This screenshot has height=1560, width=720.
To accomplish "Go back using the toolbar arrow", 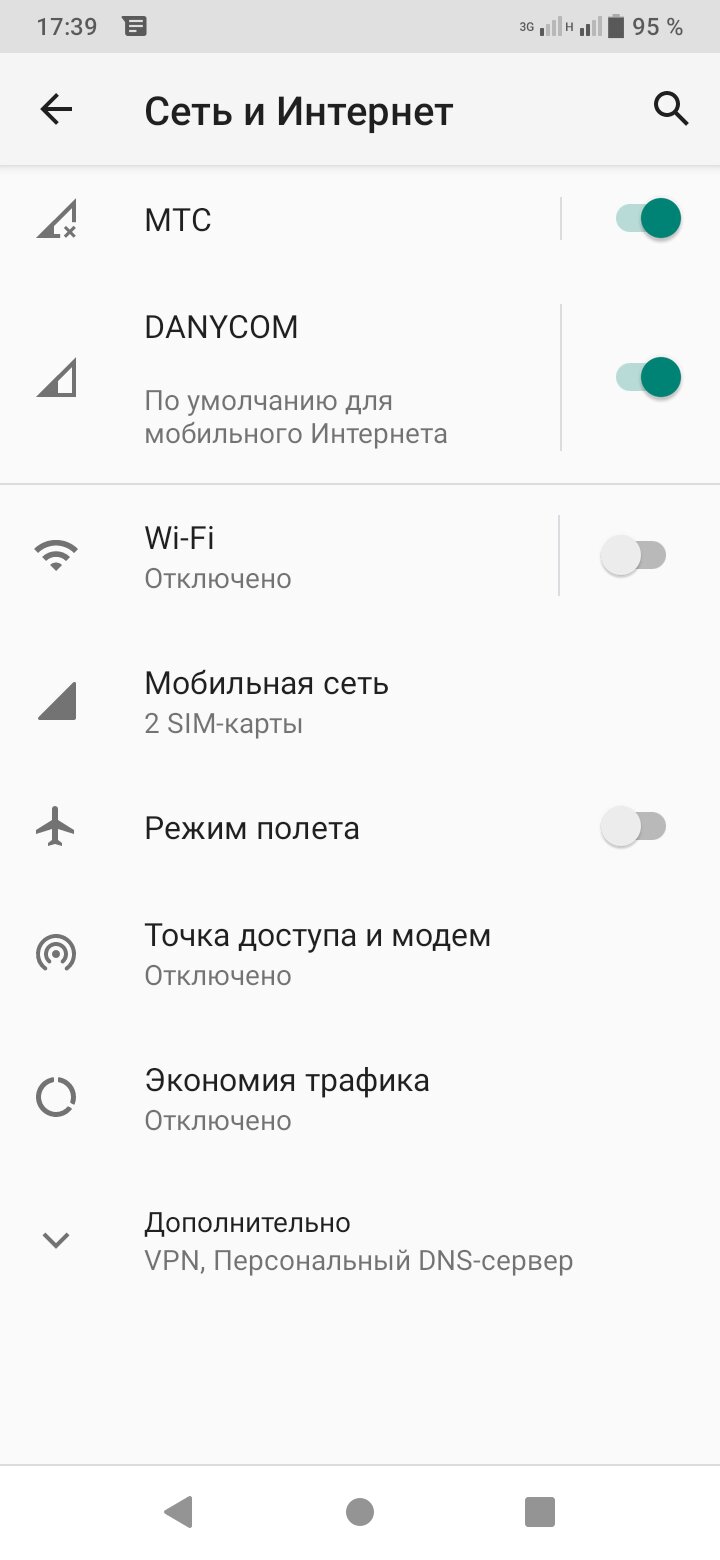I will pyautogui.click(x=56, y=109).
